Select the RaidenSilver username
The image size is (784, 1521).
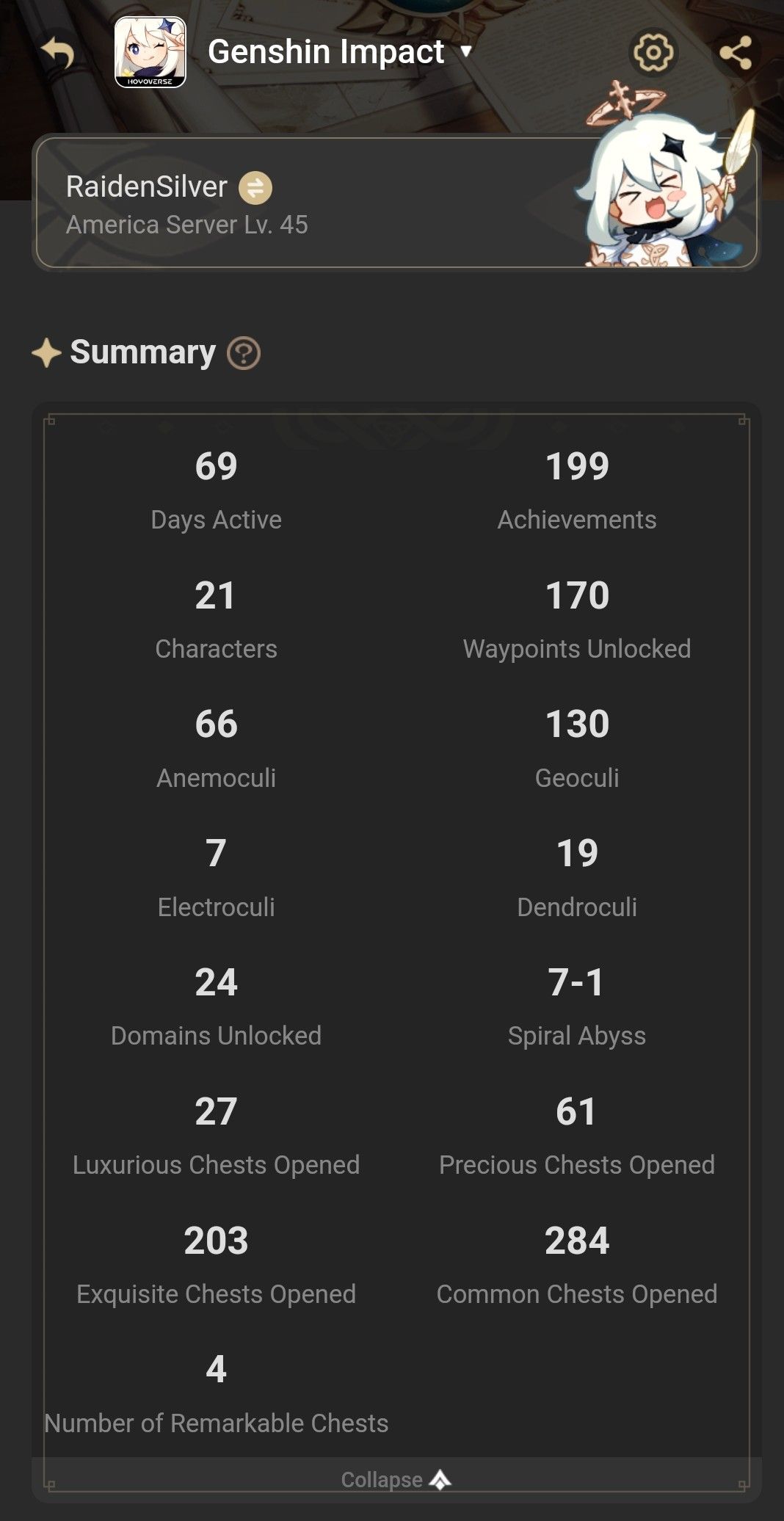145,187
